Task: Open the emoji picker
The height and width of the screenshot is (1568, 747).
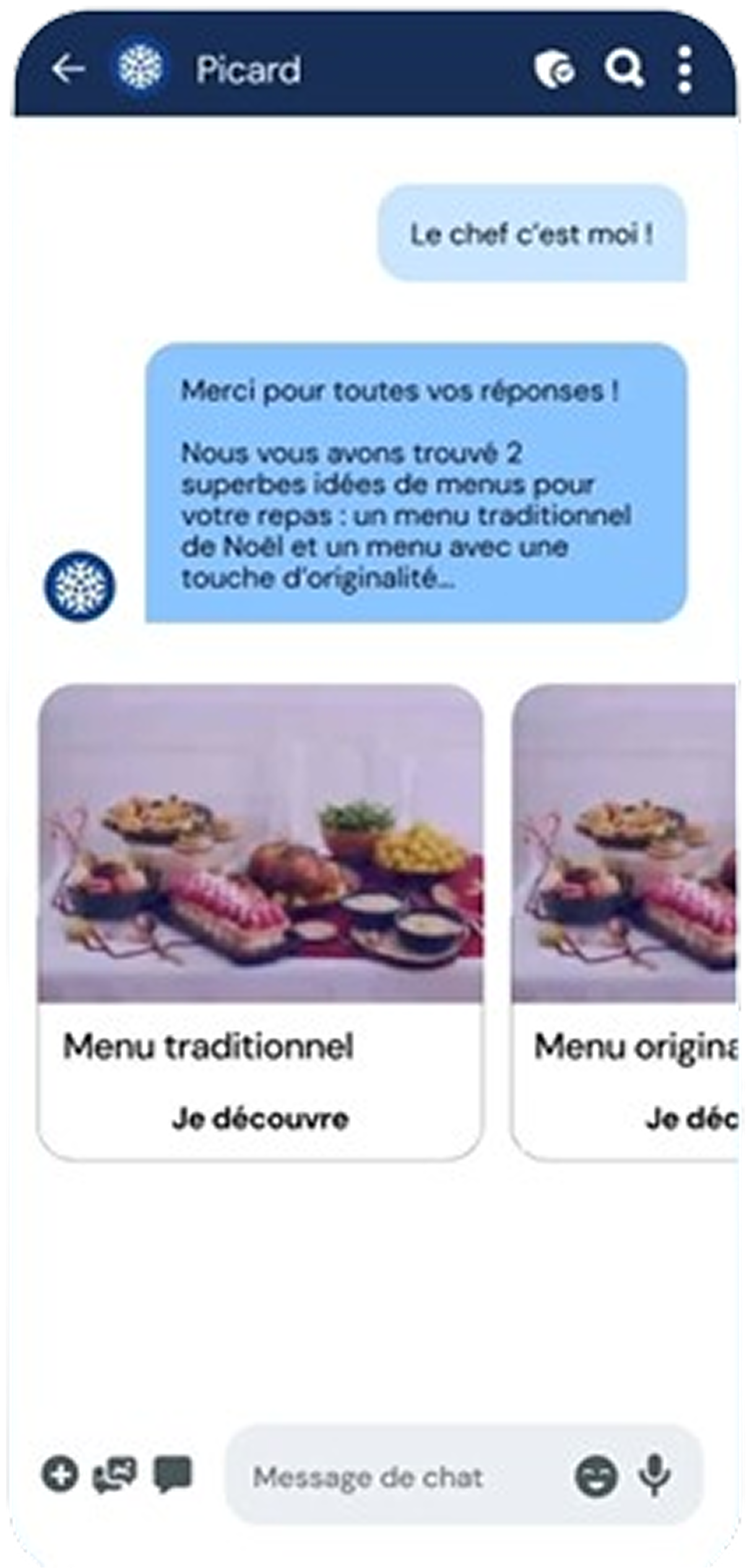Action: [596, 1477]
